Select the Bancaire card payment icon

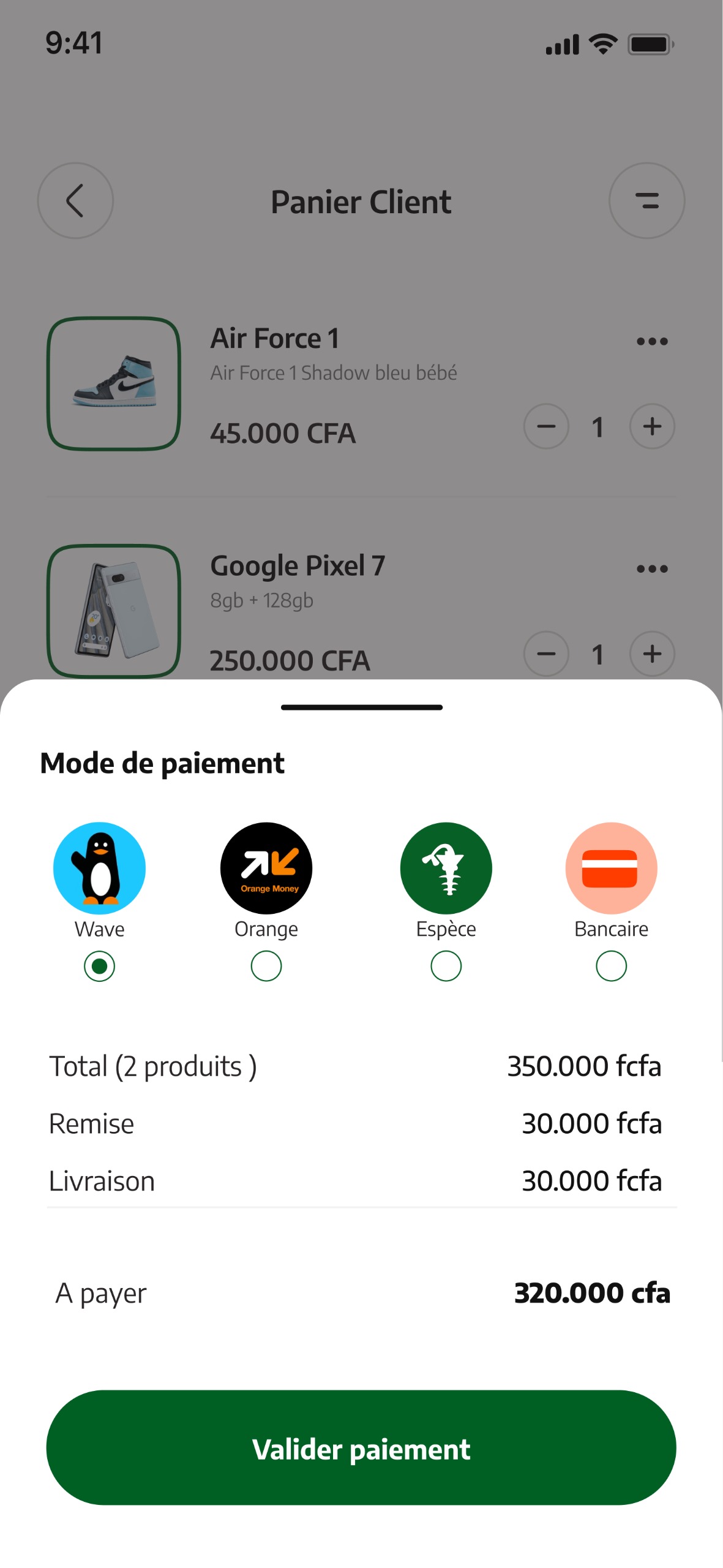(x=611, y=868)
